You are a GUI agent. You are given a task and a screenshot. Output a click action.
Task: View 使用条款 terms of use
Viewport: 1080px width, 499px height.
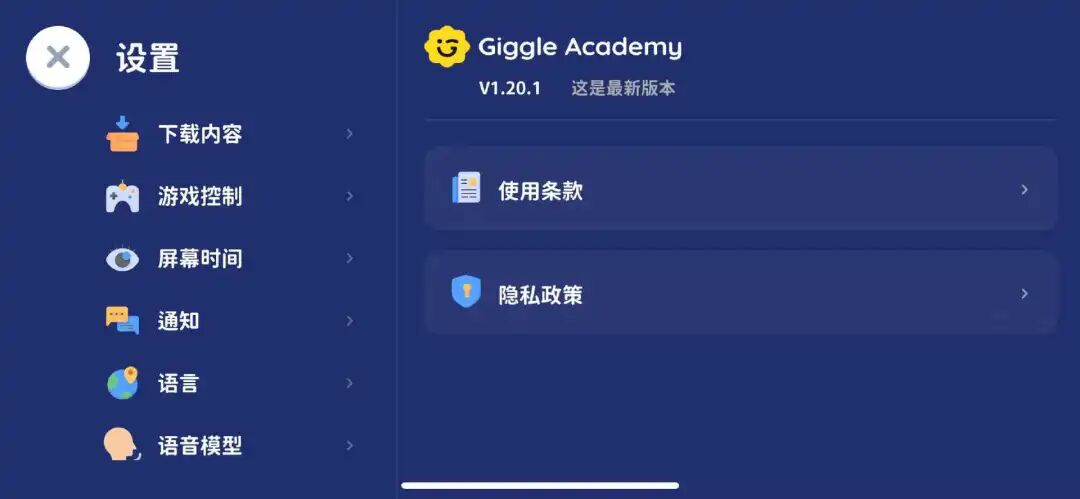[x=740, y=190]
